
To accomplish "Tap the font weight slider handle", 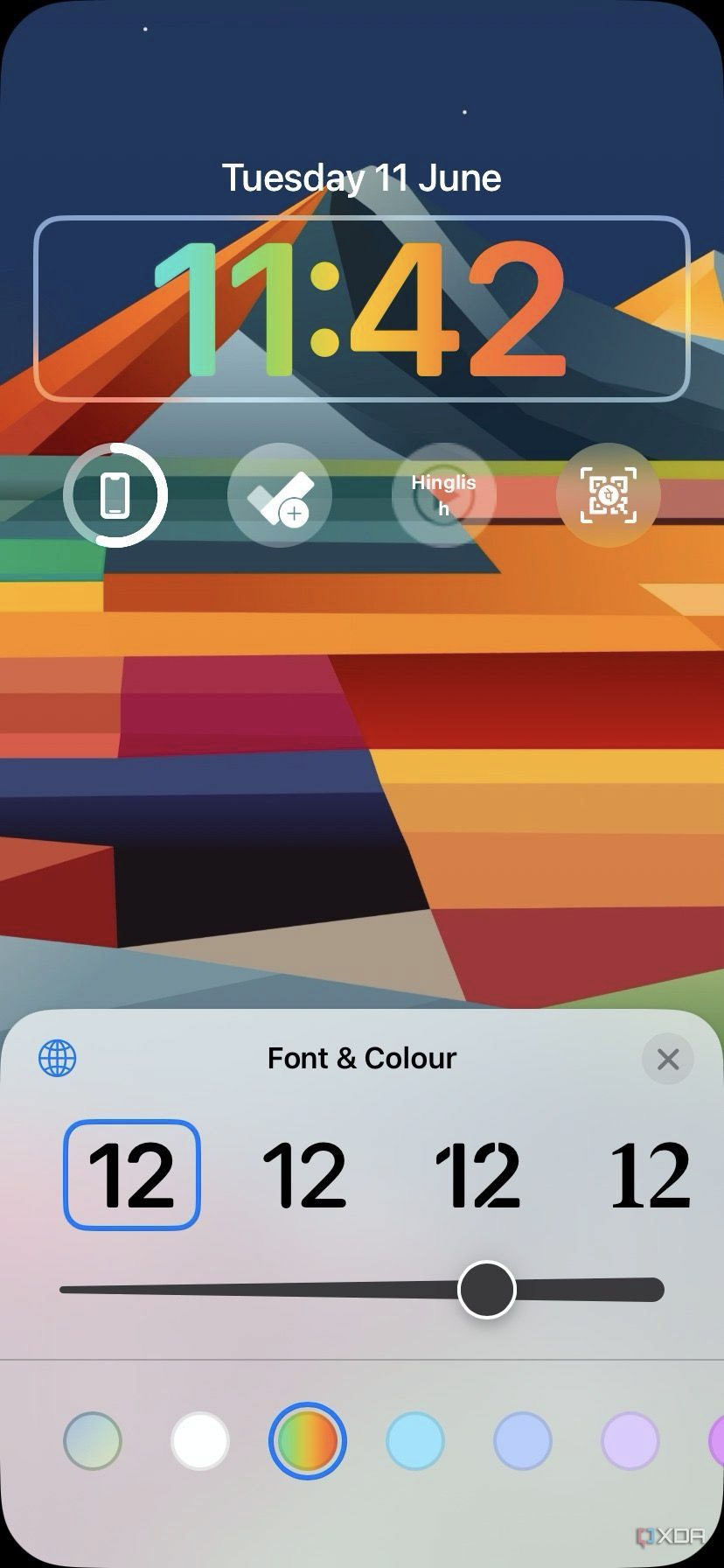I will click(487, 1290).
